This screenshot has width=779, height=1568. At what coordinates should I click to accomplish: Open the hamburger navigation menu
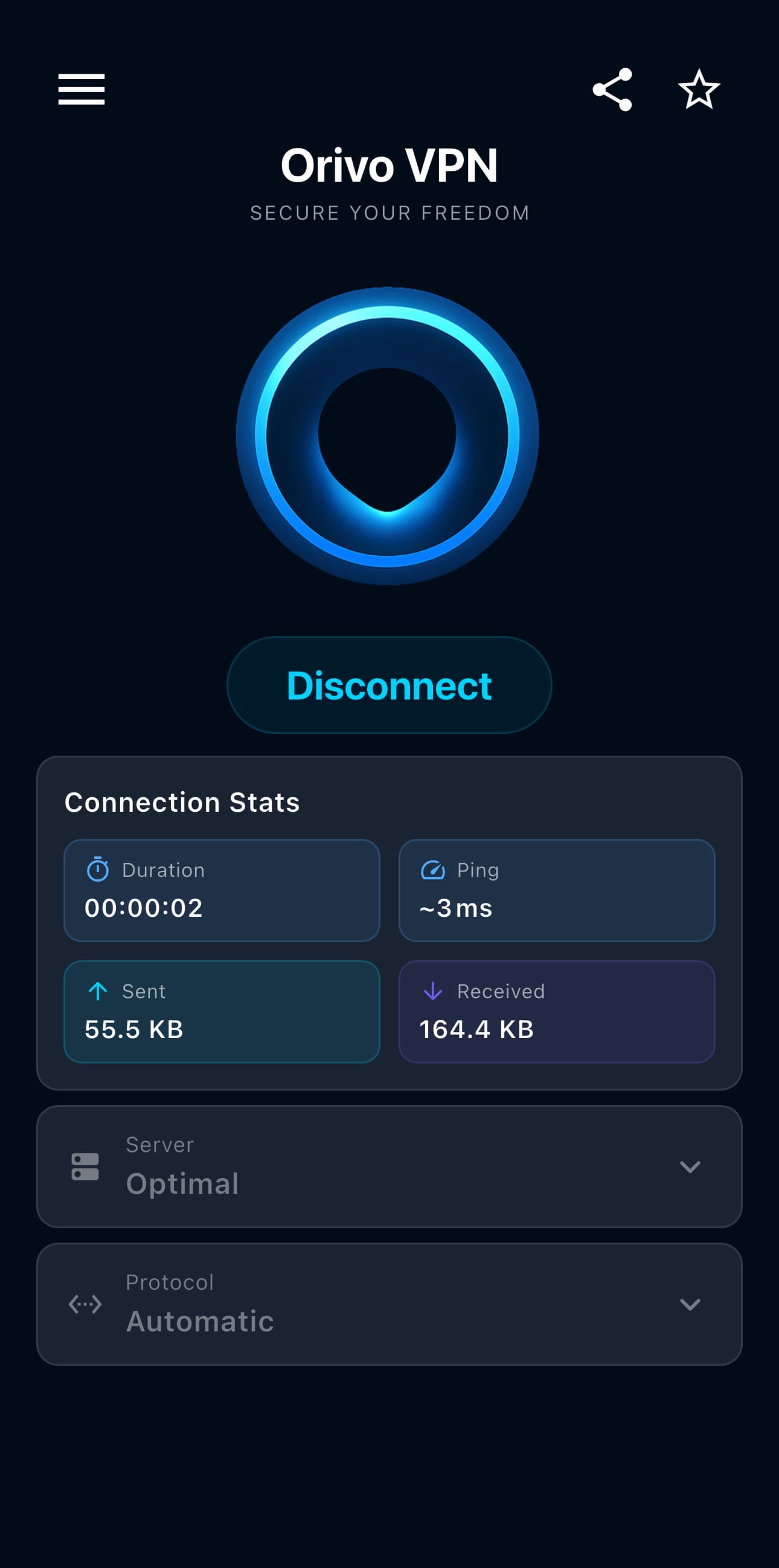pos(81,88)
